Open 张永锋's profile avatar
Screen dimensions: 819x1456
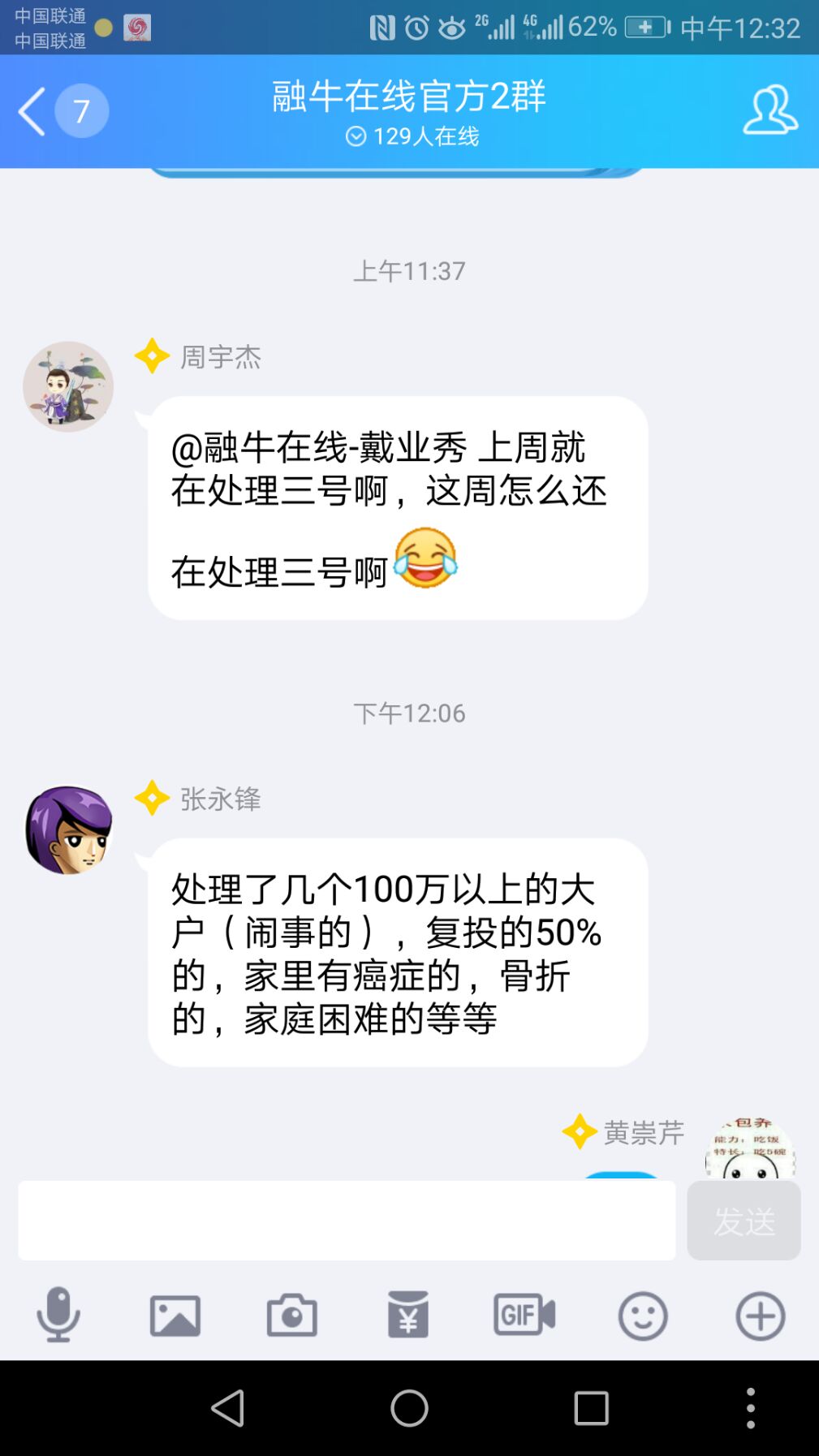68,829
